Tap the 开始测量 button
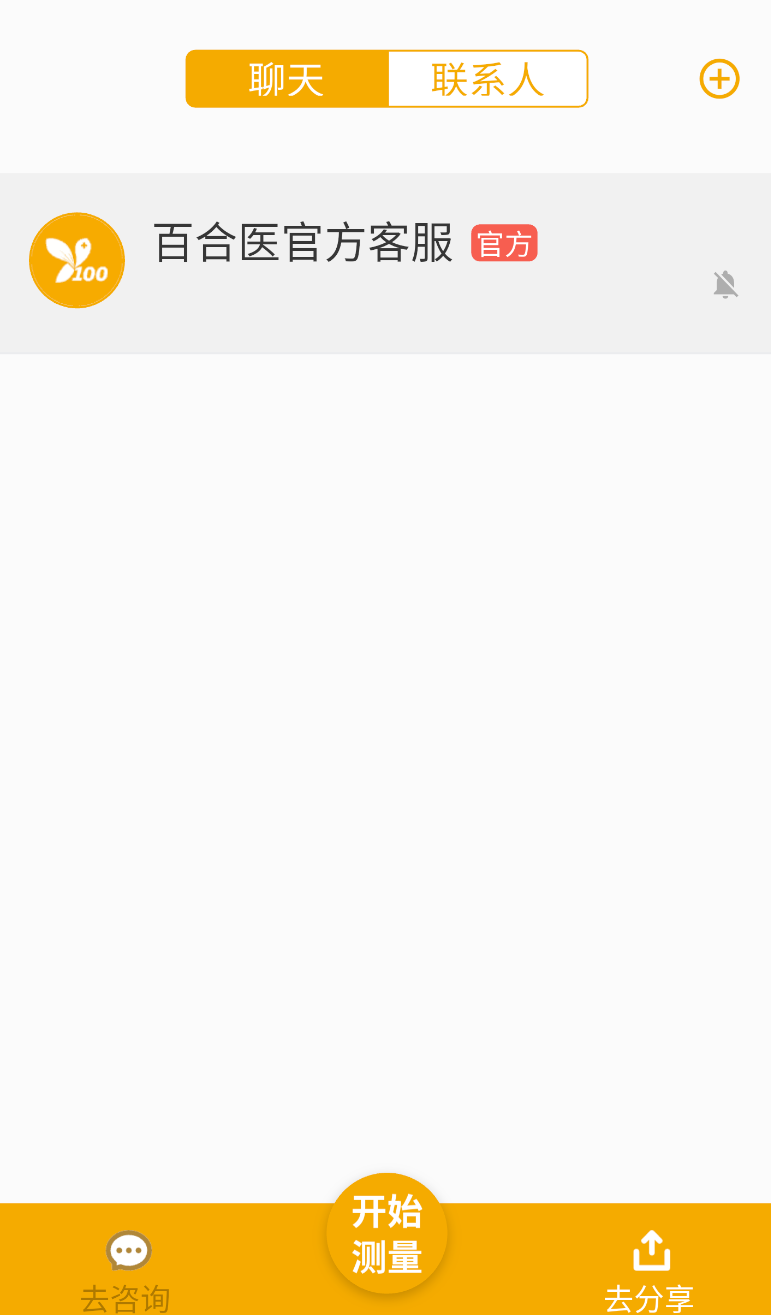The width and height of the screenshot is (771, 1315). pos(387,1233)
